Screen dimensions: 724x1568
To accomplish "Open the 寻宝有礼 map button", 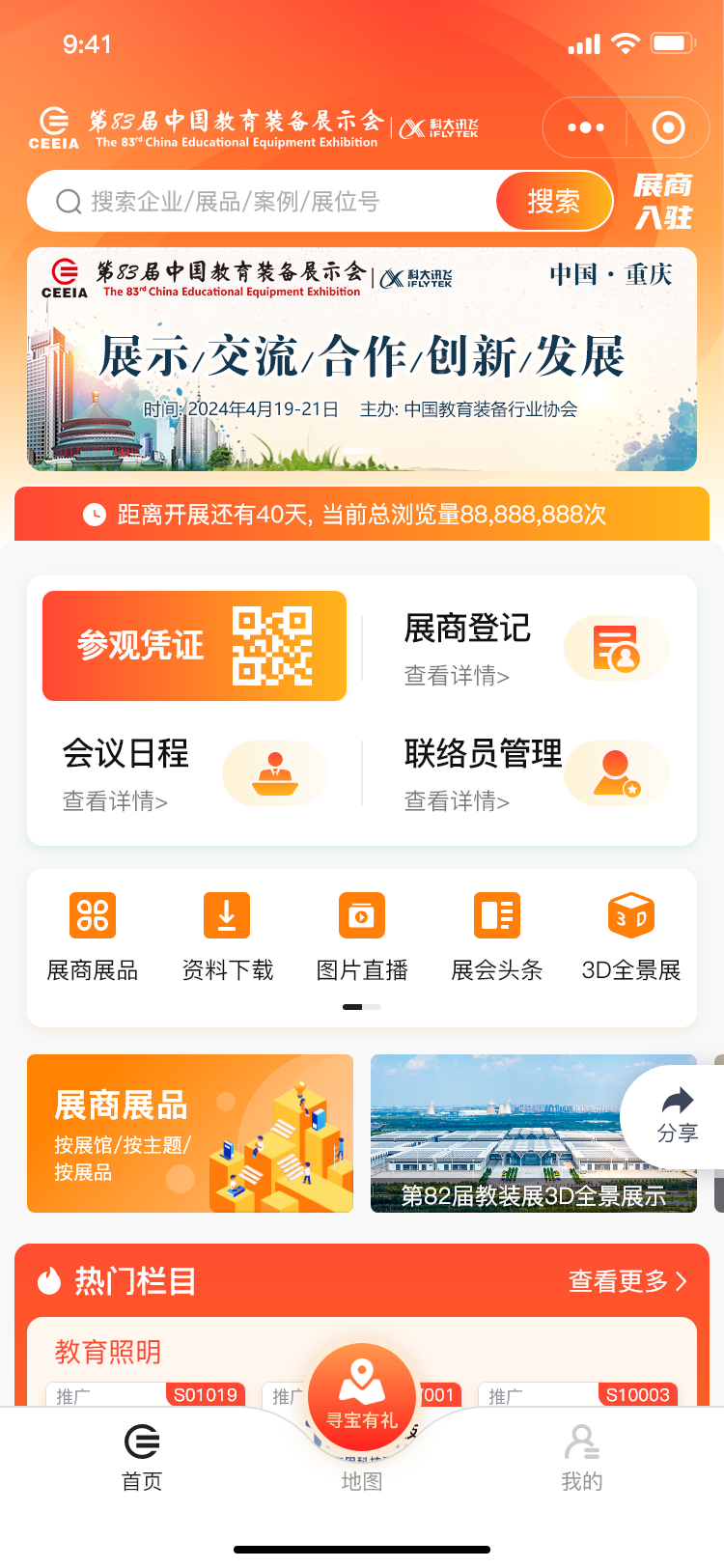I will [362, 1397].
